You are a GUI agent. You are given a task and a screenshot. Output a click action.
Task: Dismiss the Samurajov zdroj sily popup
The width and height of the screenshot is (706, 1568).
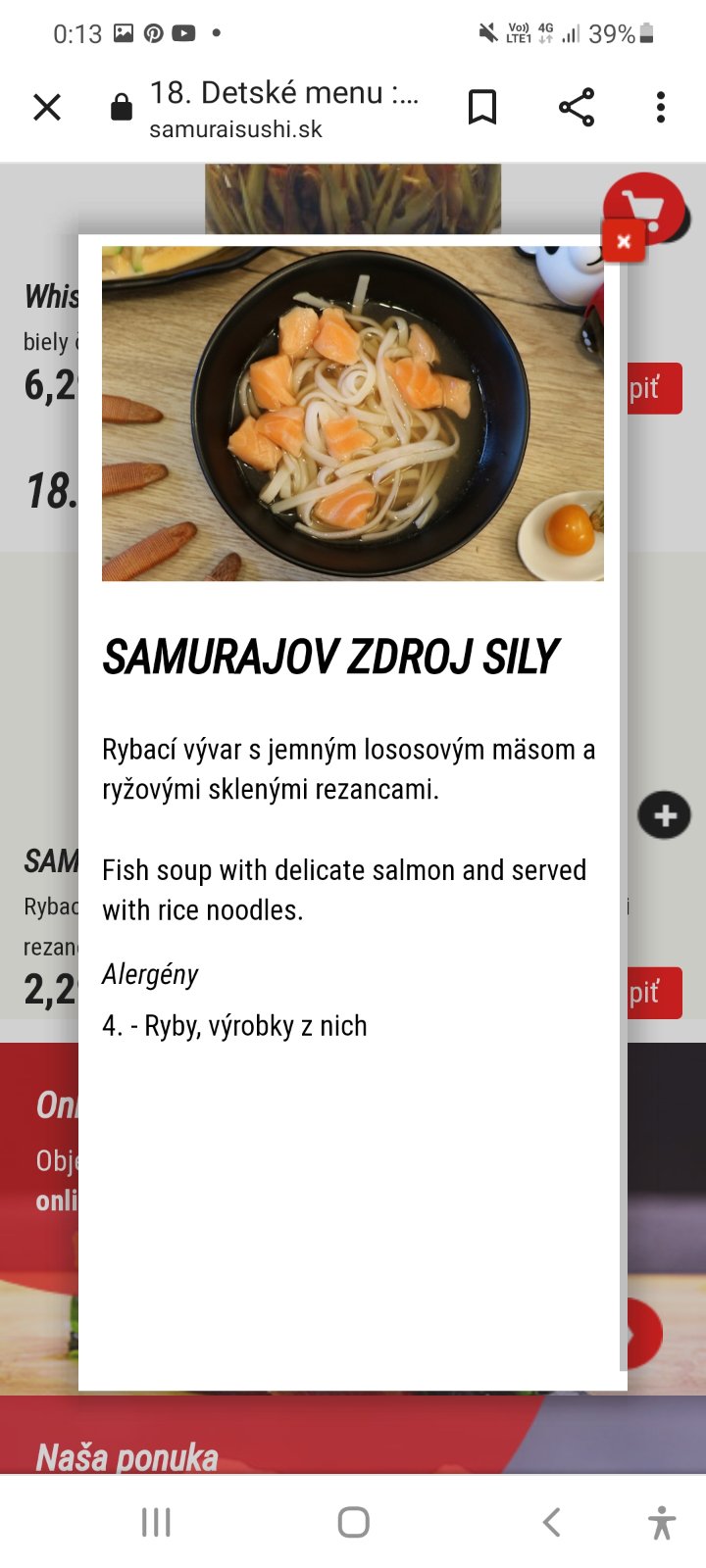(x=624, y=241)
